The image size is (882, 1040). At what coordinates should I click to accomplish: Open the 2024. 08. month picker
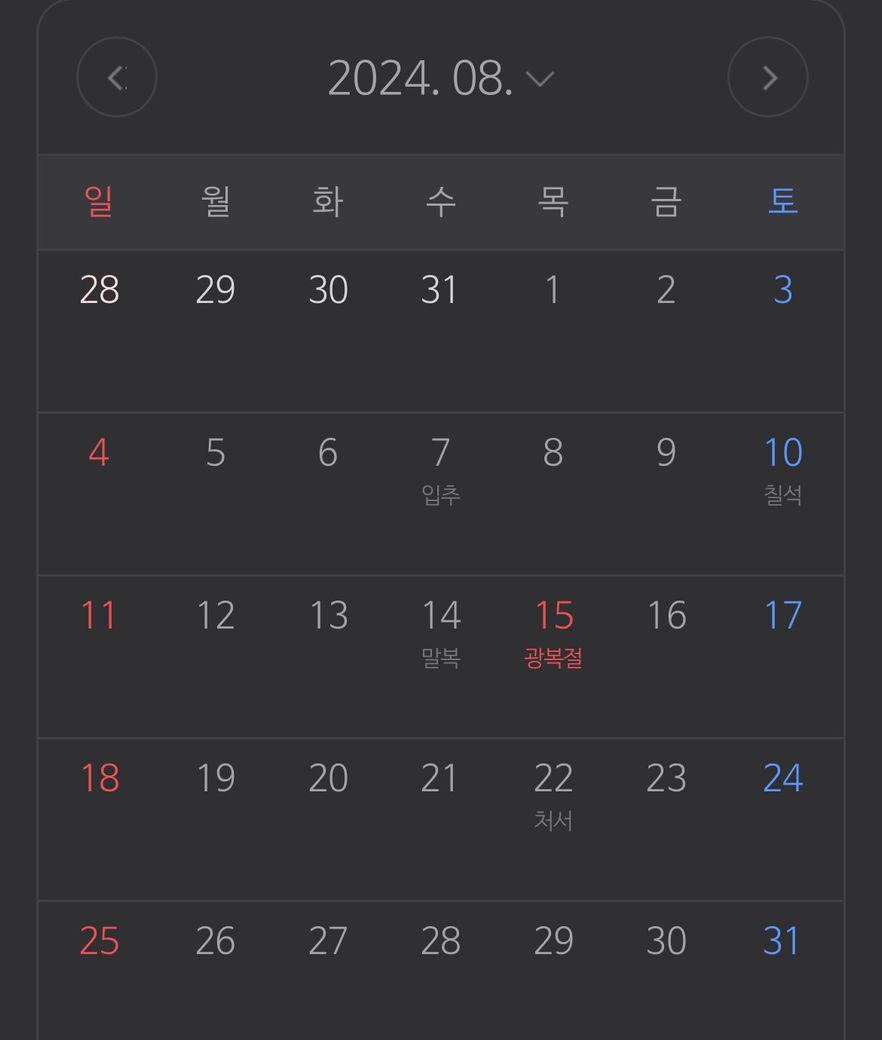point(440,78)
